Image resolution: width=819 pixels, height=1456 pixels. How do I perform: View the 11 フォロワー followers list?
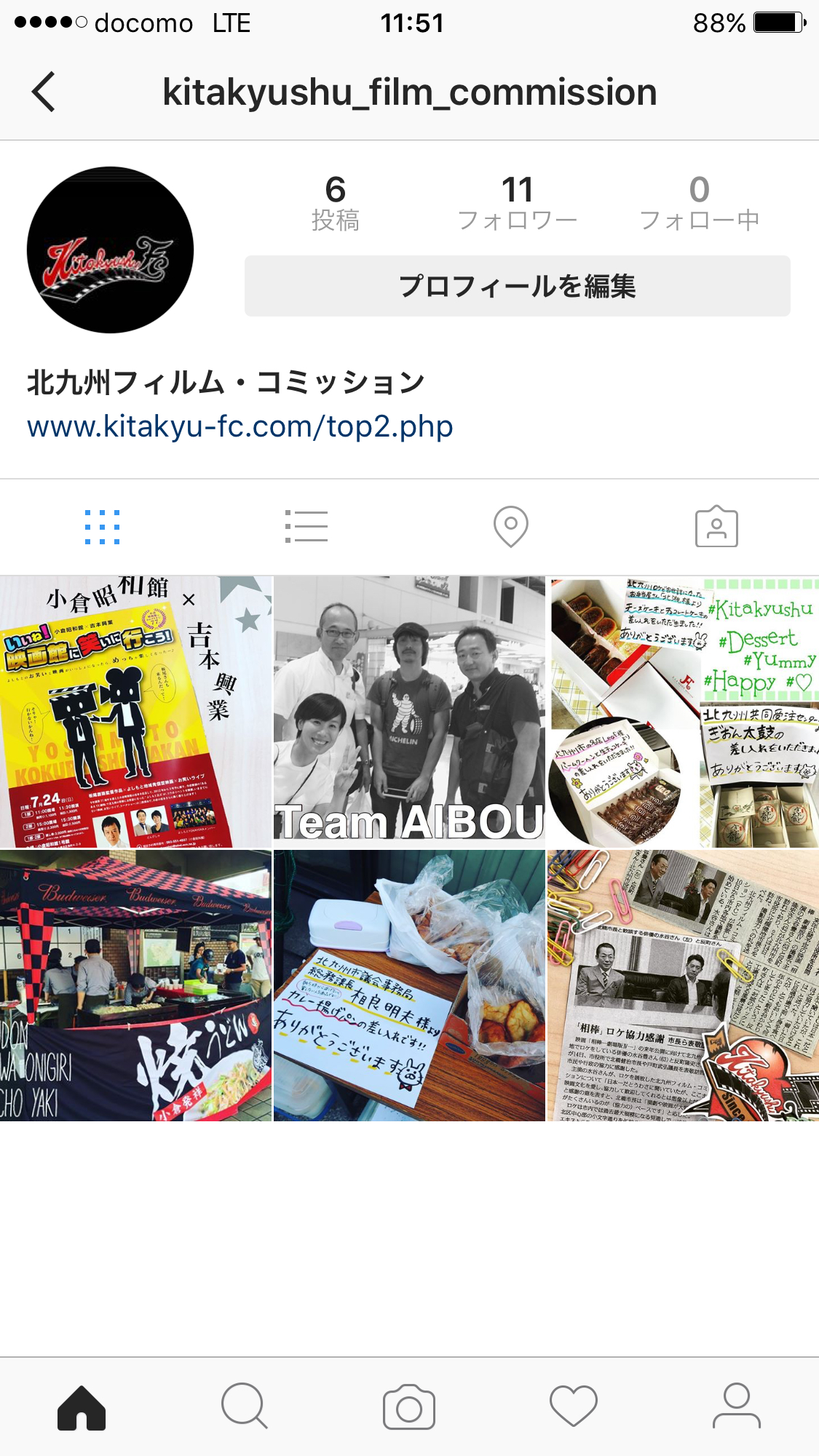pos(518,203)
